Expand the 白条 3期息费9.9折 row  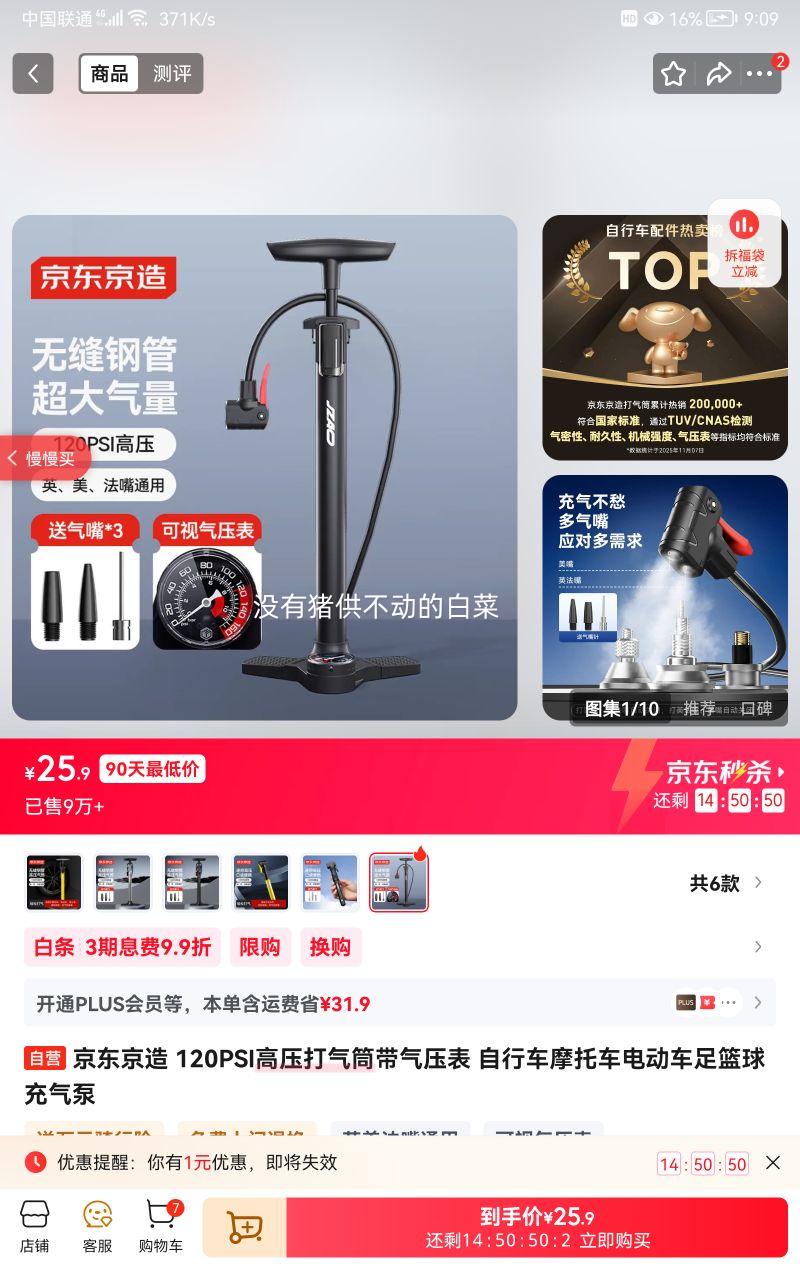pyautogui.click(x=400, y=947)
